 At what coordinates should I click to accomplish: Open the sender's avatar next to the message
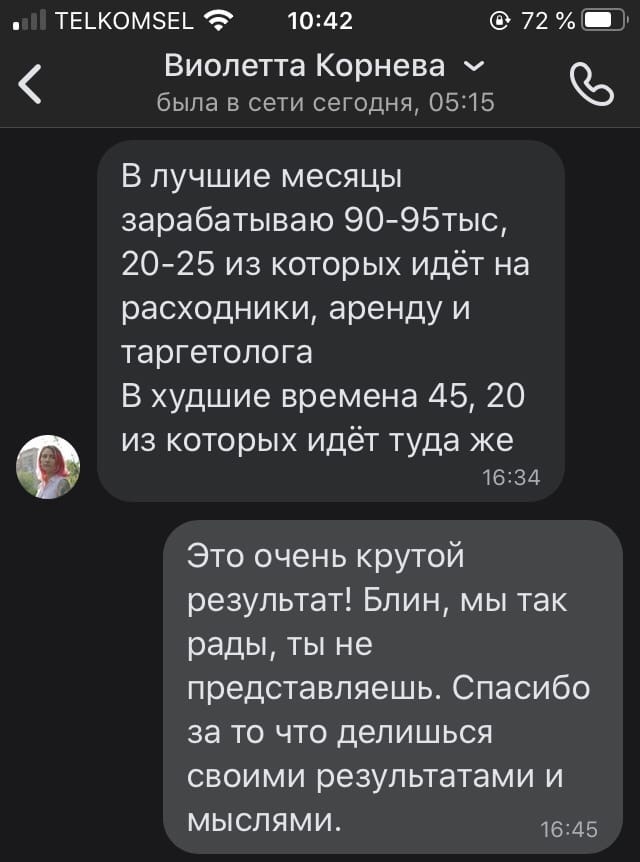click(48, 467)
